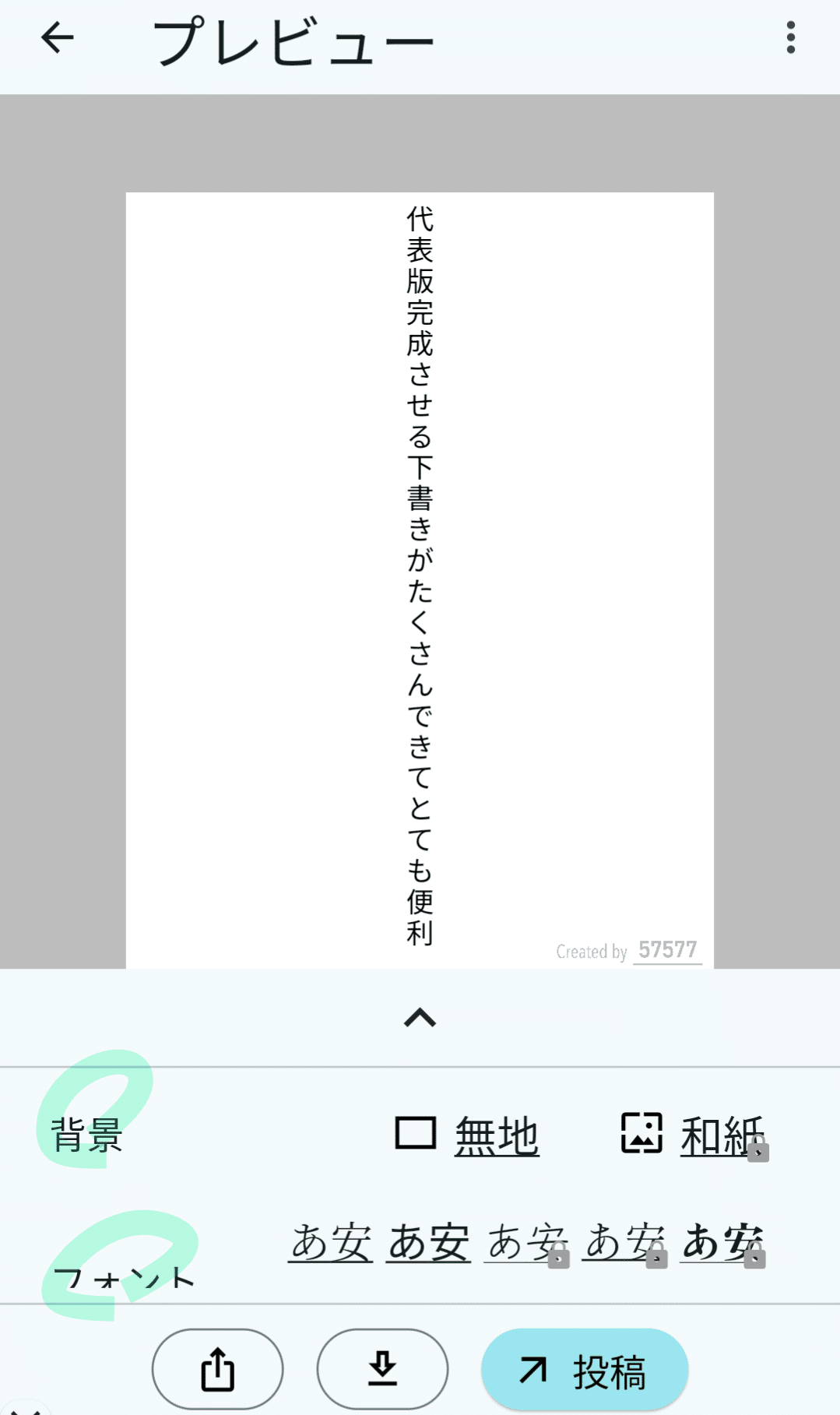Viewport: 840px width, 1415px height.
Task: Tap the download icon to save the image
Action: click(x=381, y=1368)
